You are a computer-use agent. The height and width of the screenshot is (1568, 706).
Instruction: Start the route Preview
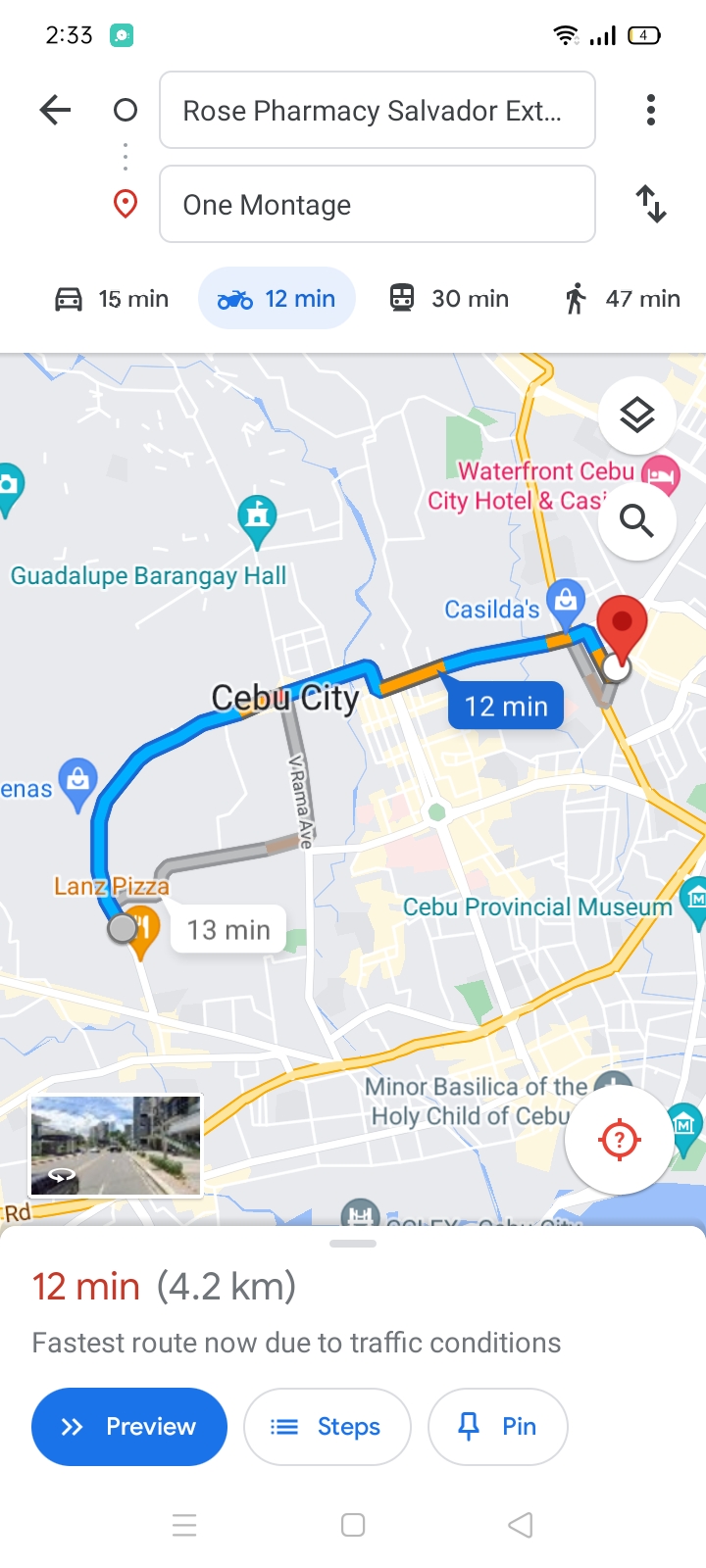129,1427
